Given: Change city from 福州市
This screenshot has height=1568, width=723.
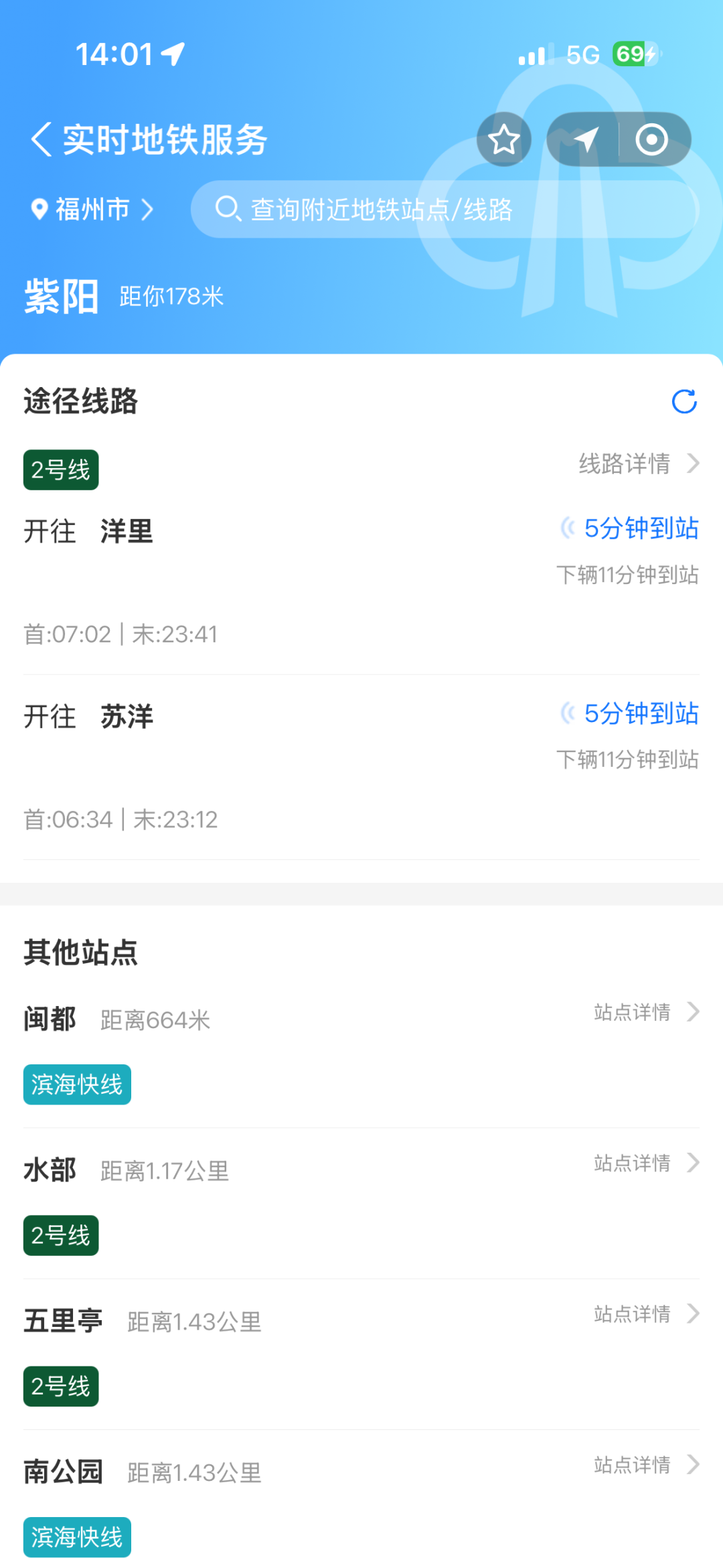Looking at the screenshot, I should click(92, 210).
